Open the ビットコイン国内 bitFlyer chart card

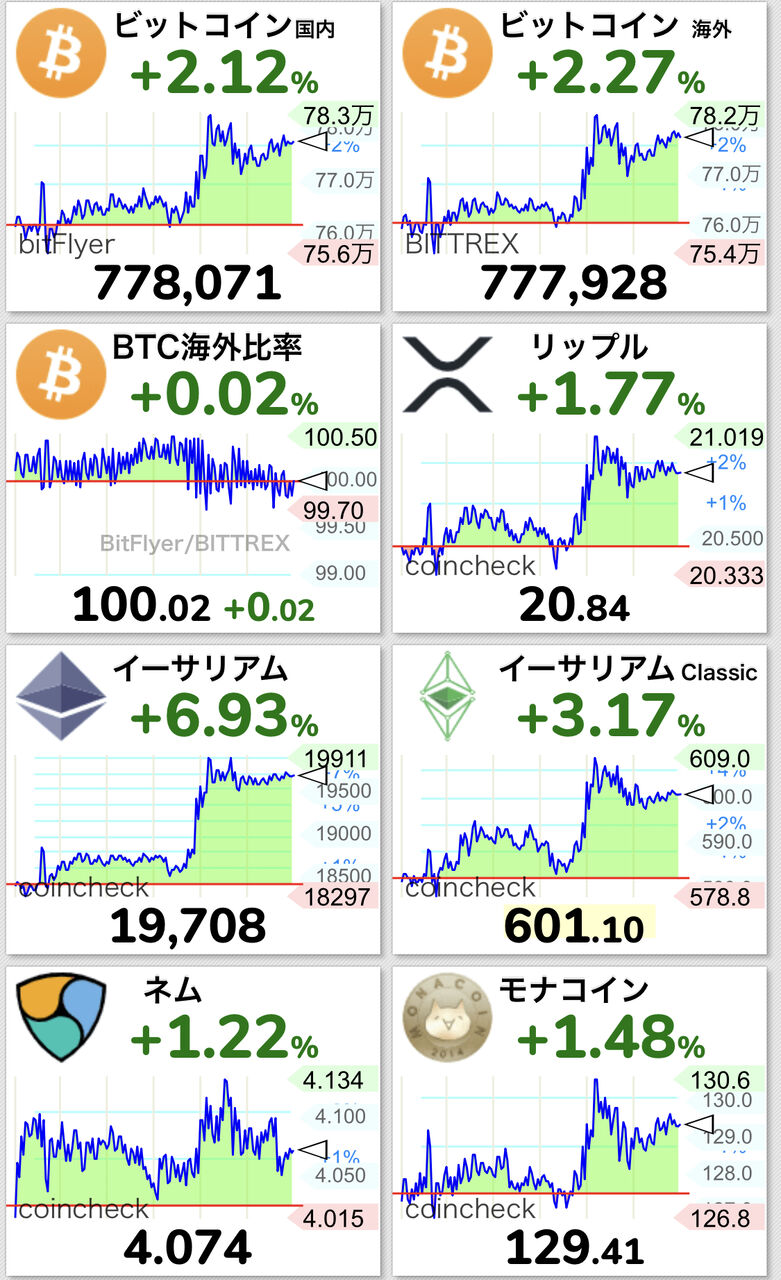tap(193, 156)
